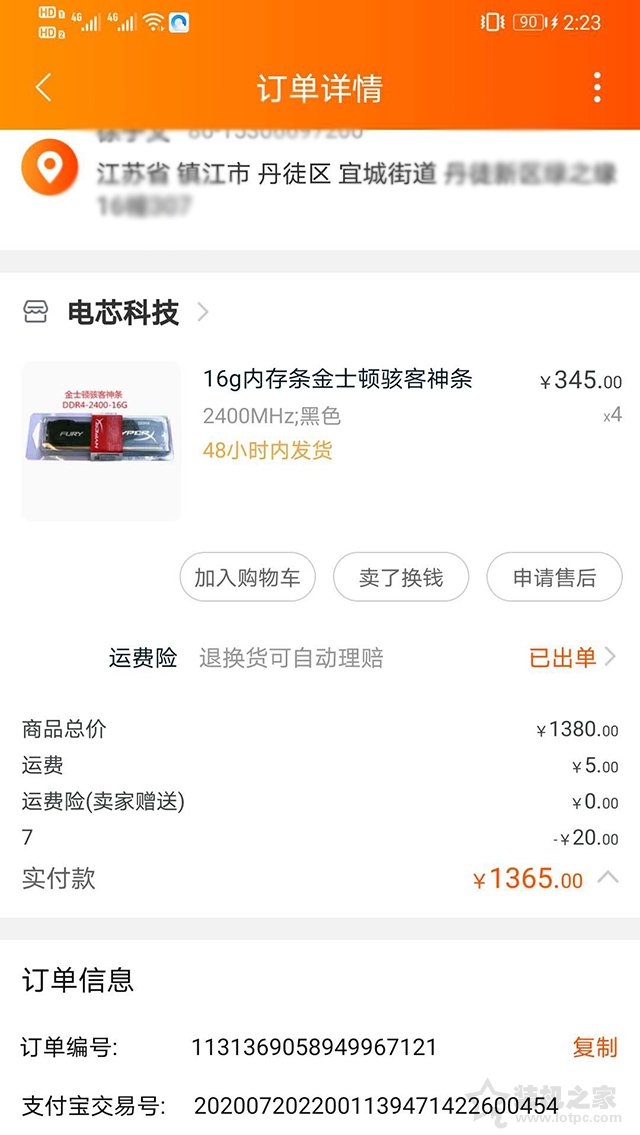Tap the 加入购物车 button
The width and height of the screenshot is (640, 1135).
click(247, 578)
